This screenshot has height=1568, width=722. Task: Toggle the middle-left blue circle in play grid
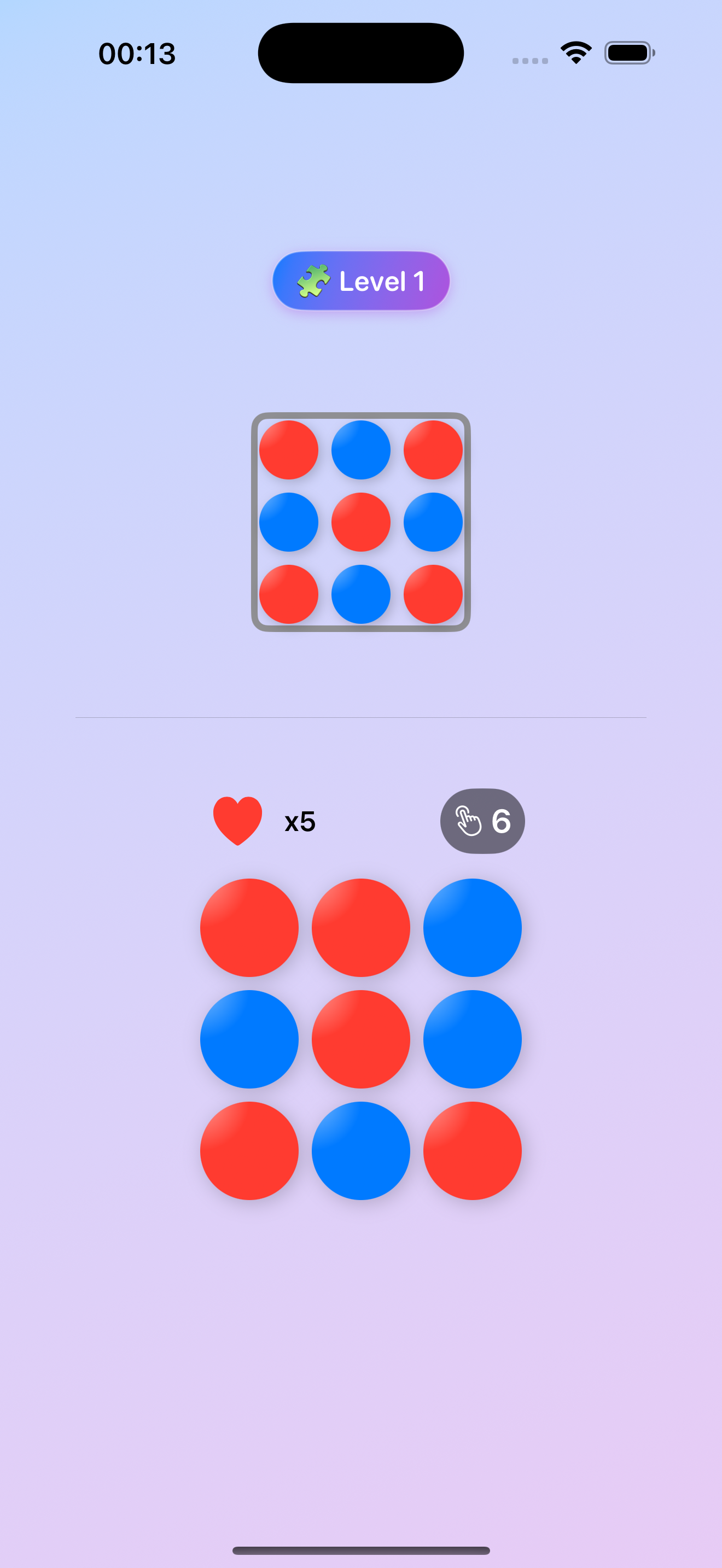tap(249, 1038)
